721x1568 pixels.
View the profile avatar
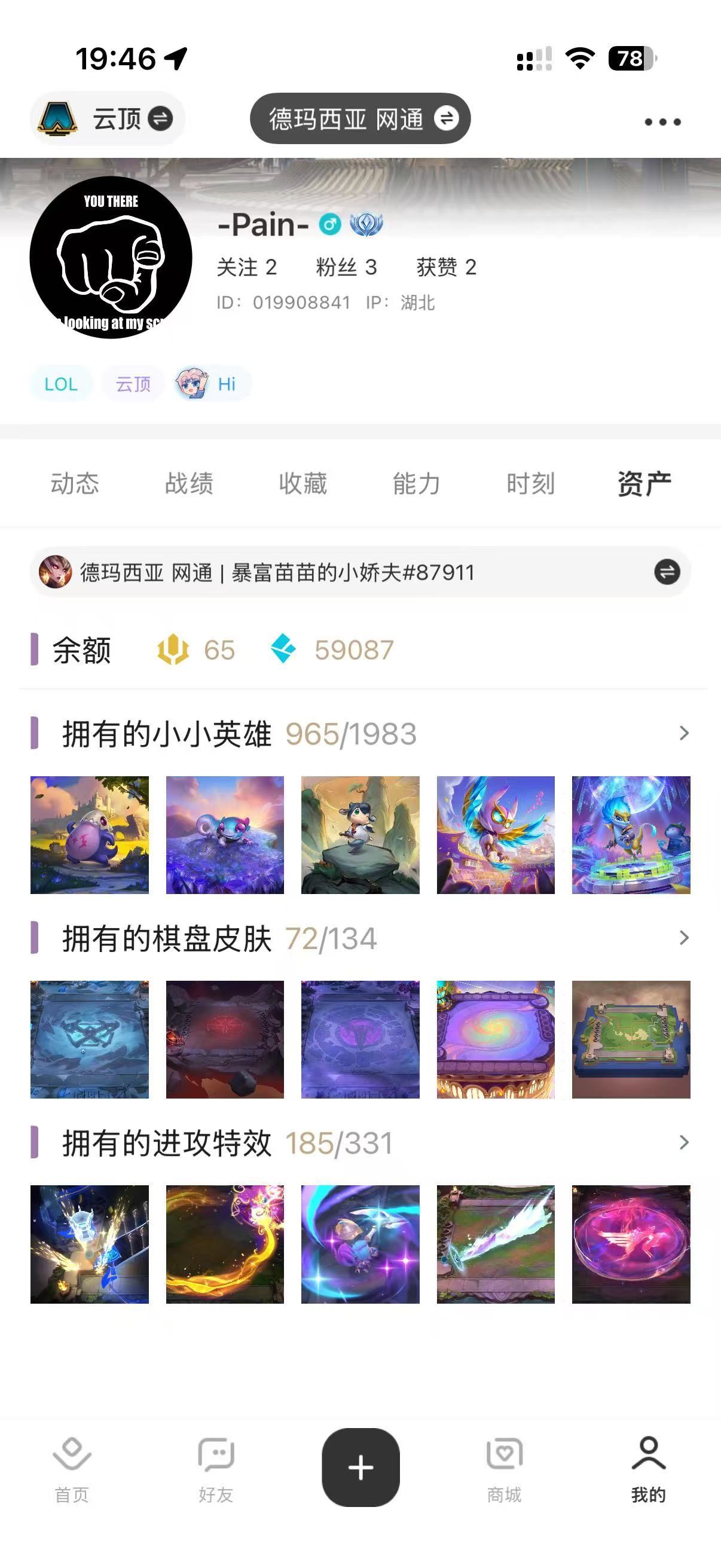(x=111, y=258)
